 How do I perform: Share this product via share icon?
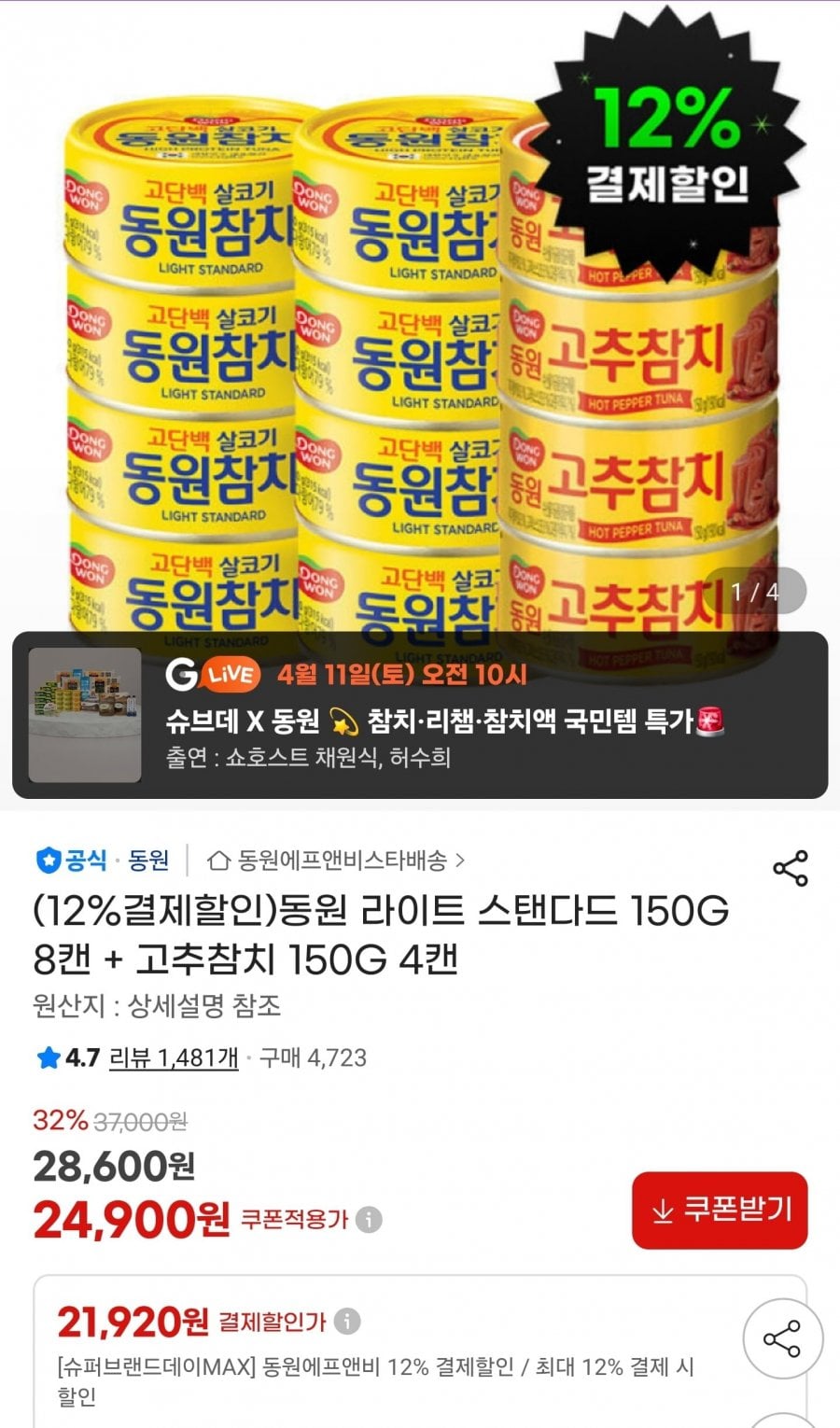pos(790,869)
